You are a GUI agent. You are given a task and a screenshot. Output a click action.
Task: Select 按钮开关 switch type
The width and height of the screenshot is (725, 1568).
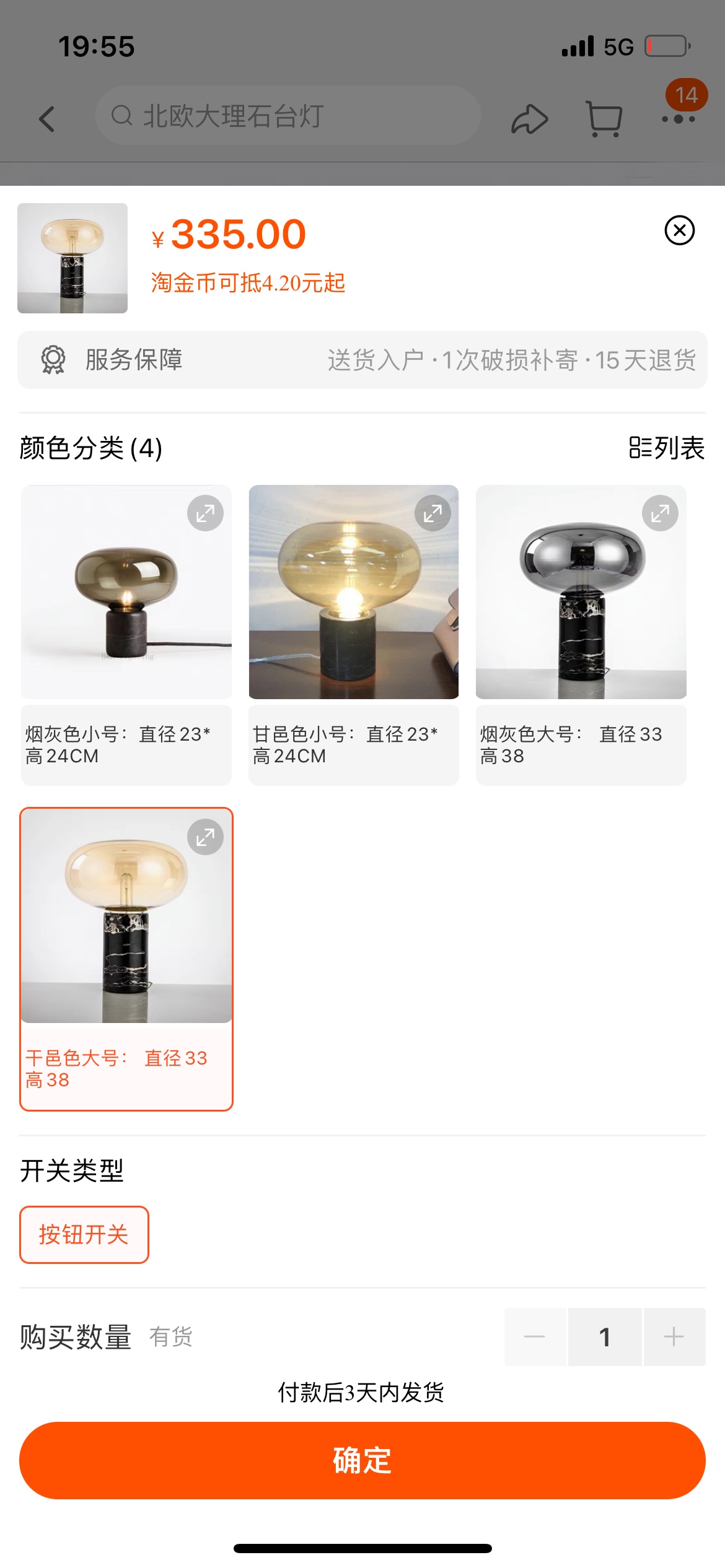(84, 1235)
